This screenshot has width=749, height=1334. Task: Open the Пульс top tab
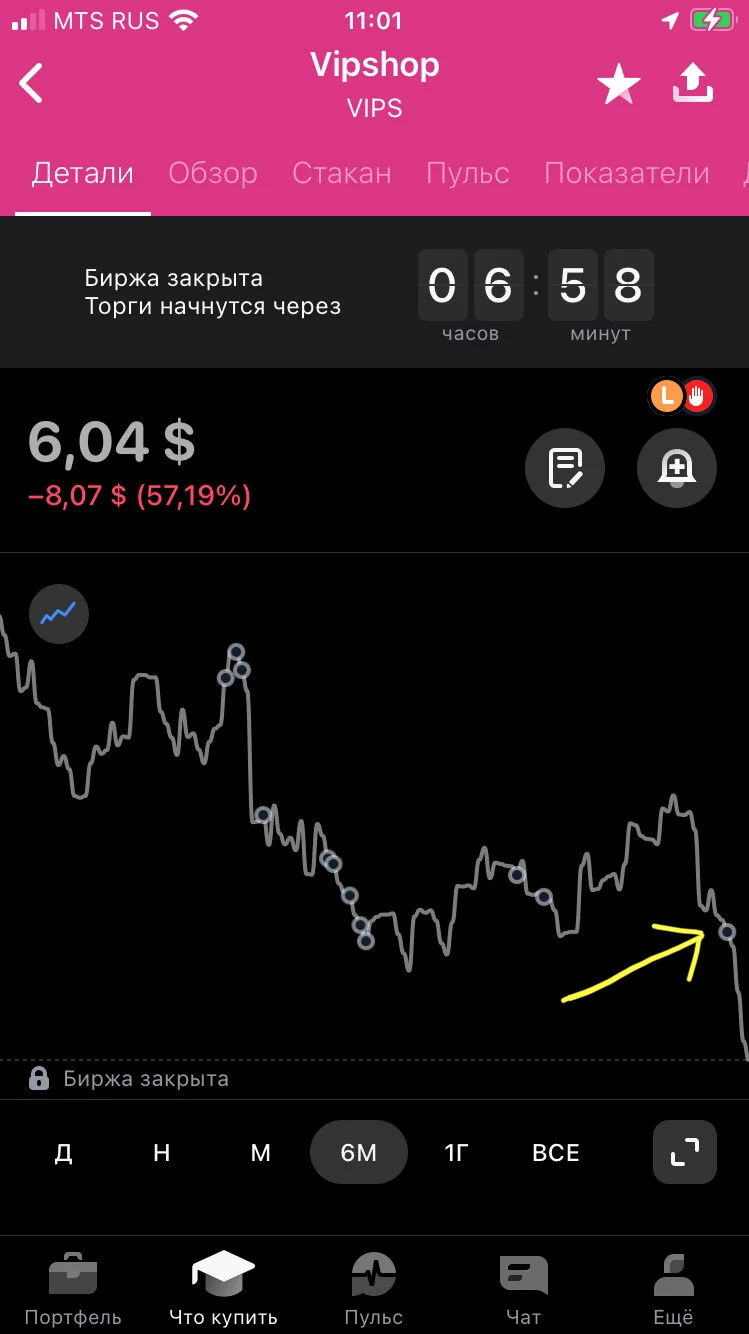[x=468, y=173]
